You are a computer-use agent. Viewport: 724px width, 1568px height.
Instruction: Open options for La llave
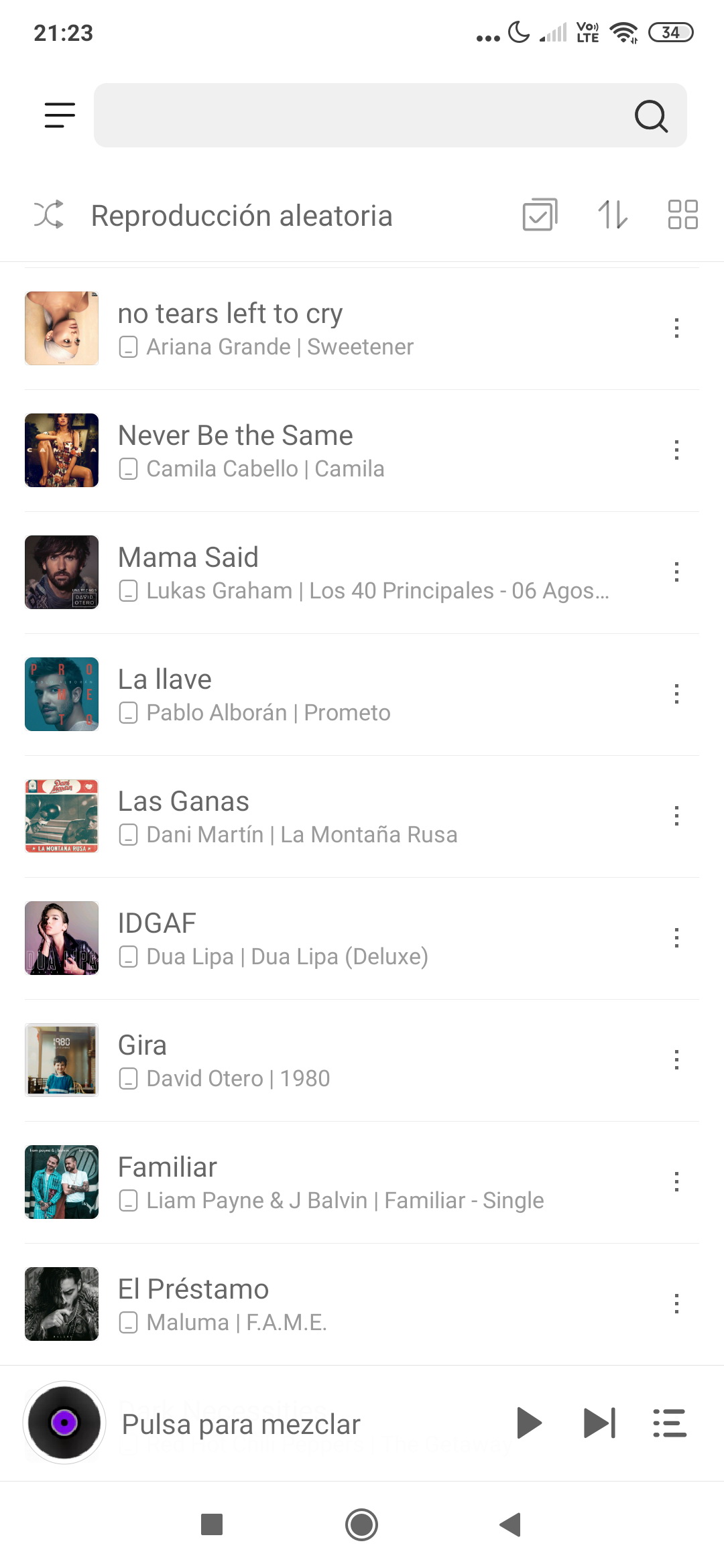[x=677, y=694]
